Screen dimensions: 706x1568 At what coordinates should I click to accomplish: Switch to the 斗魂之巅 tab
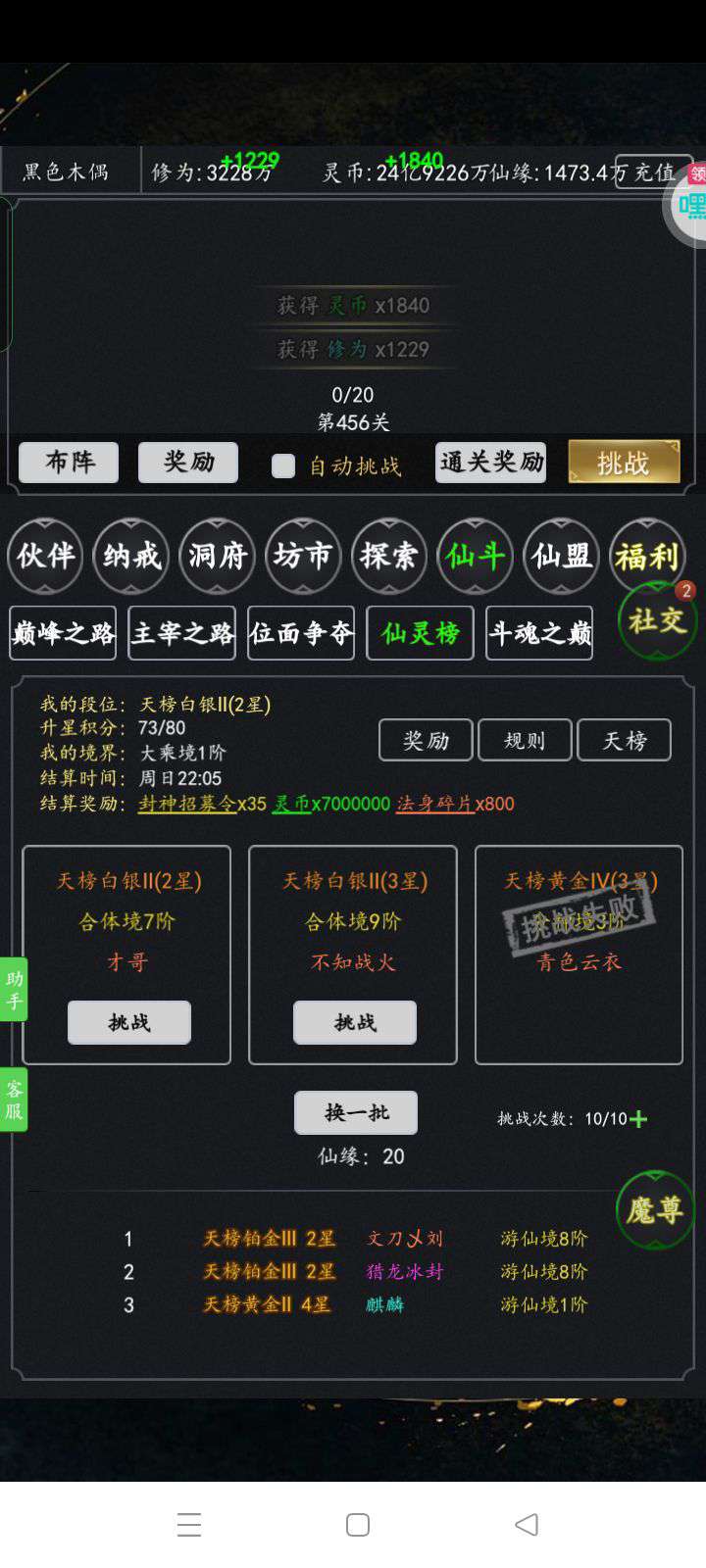[539, 633]
